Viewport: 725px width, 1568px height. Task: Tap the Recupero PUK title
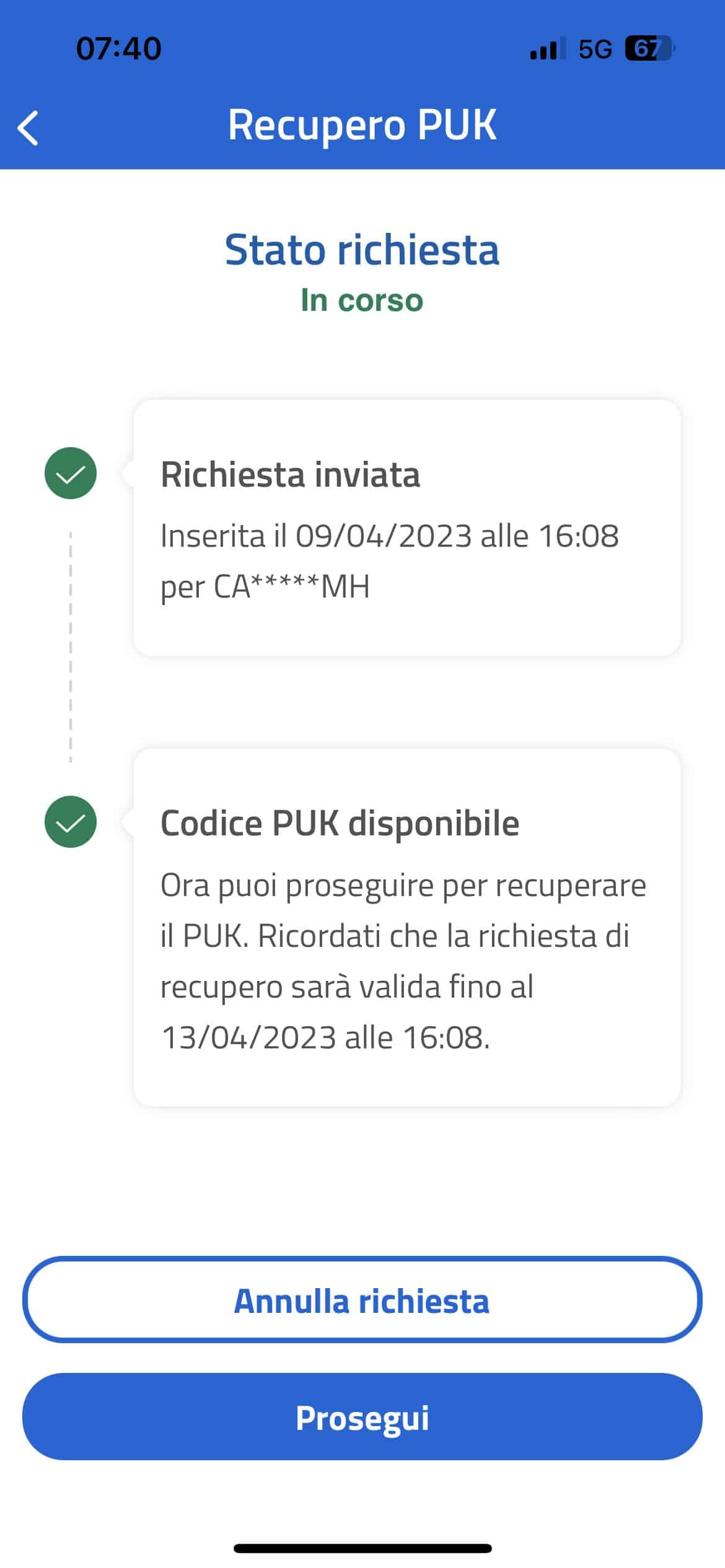point(362,126)
